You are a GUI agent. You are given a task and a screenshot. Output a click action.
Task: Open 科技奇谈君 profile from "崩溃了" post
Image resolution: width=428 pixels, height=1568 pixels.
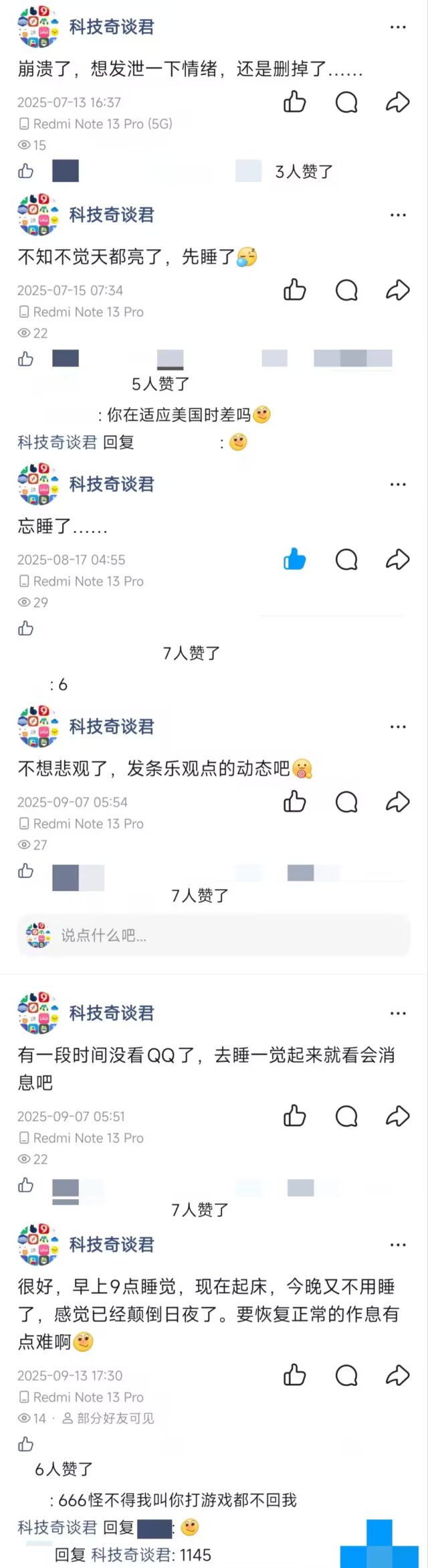pyautogui.click(x=111, y=27)
